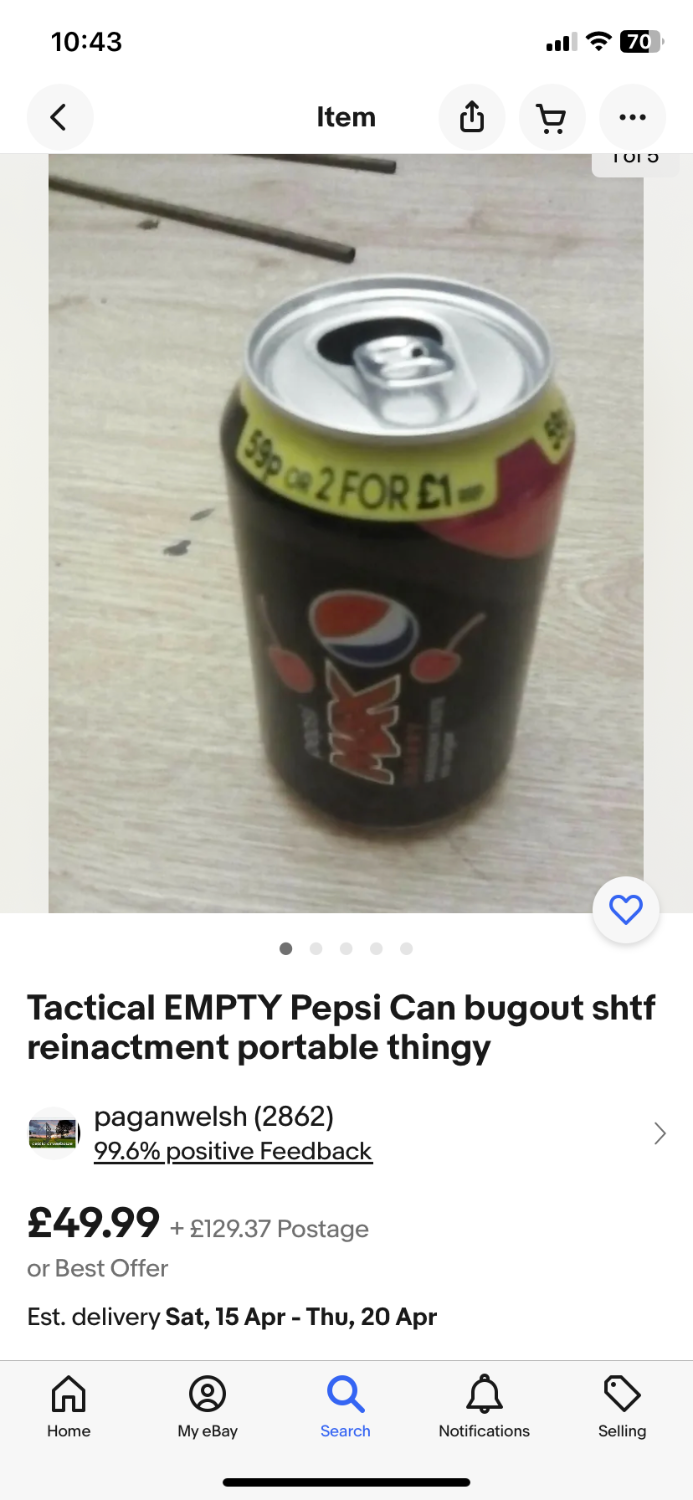Screen dimensions: 693x1500
Task: Select the Search tab
Action: [x=345, y=1405]
